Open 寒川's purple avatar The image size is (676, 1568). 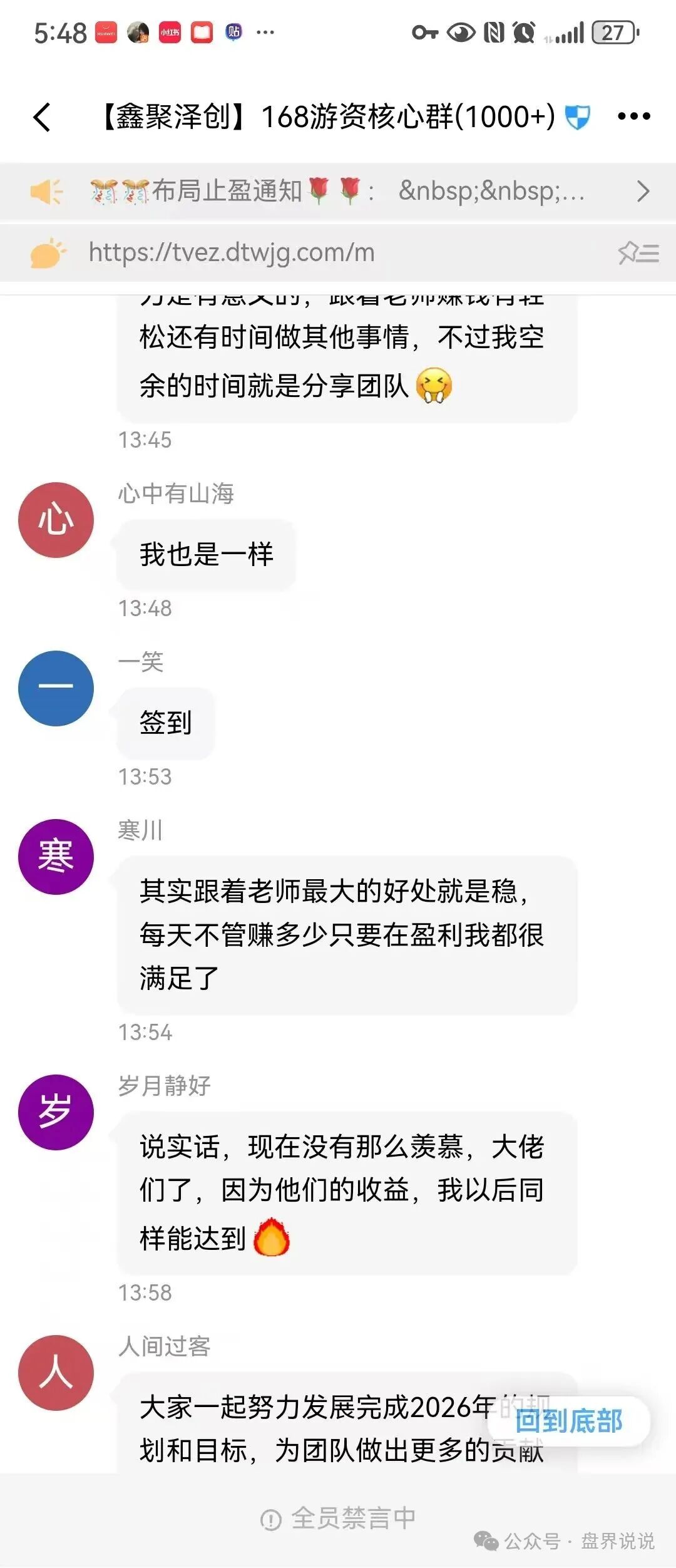click(x=55, y=858)
